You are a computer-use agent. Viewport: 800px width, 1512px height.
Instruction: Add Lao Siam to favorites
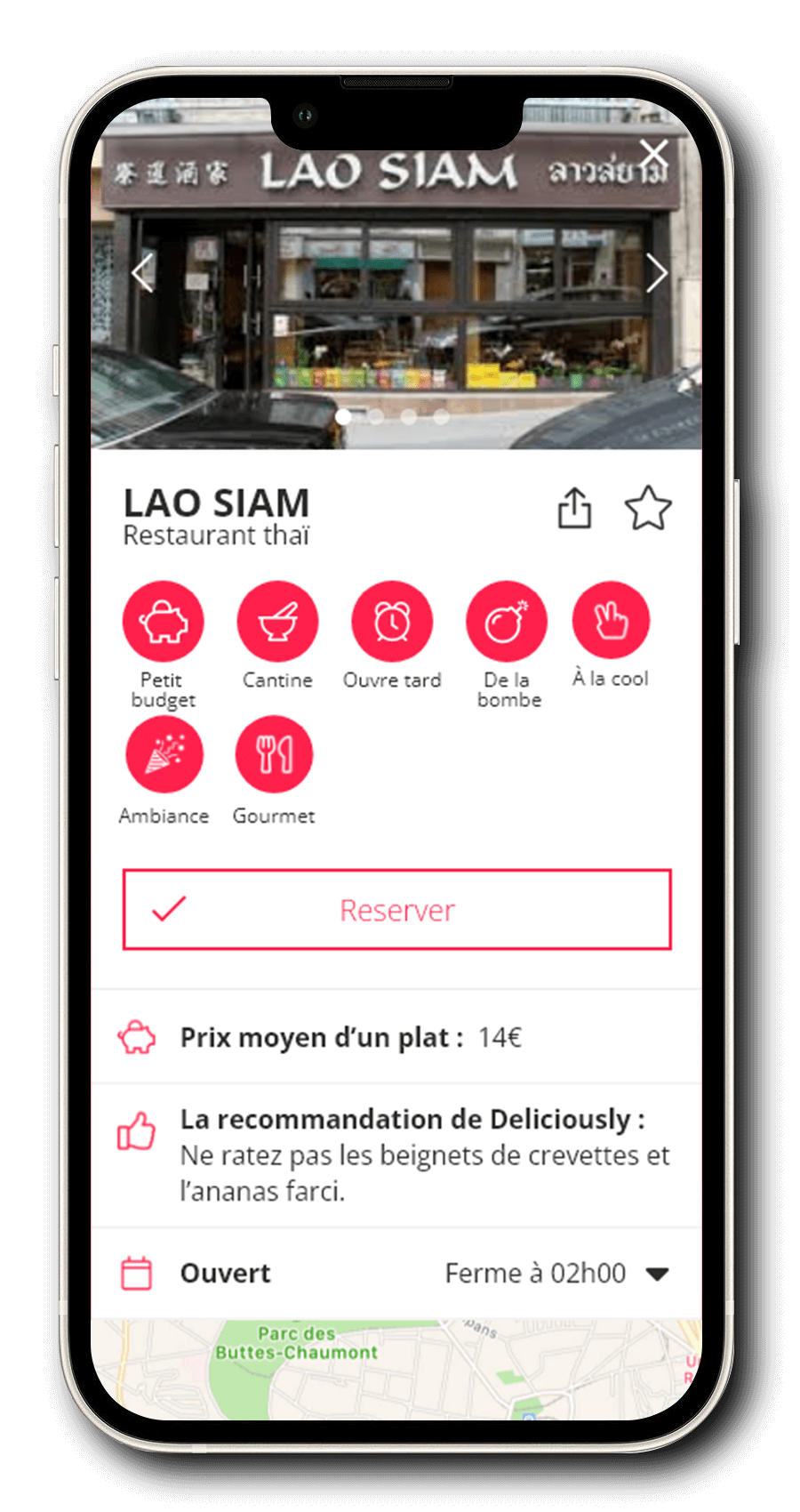[x=648, y=508]
